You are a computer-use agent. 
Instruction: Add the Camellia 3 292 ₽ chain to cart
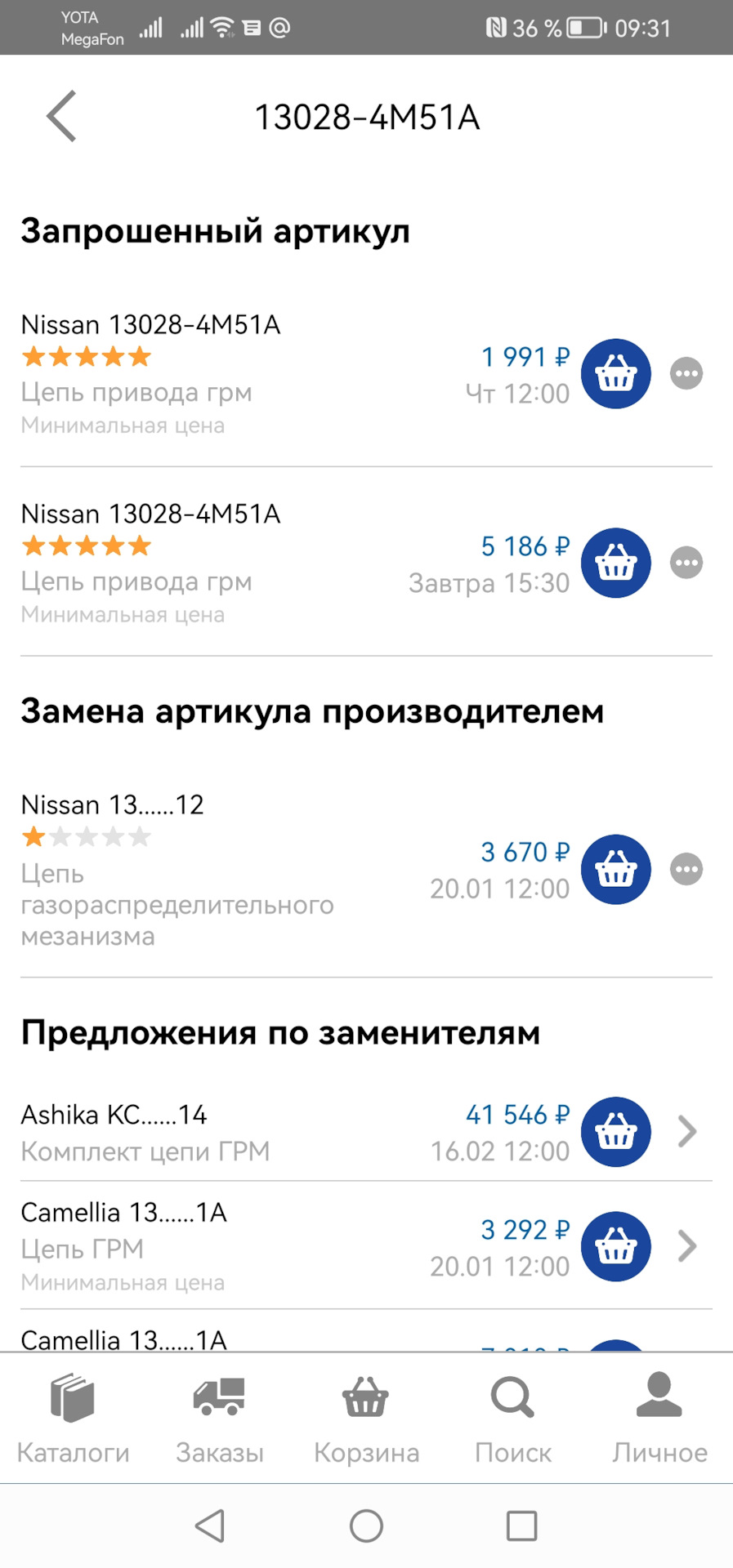click(x=615, y=1246)
